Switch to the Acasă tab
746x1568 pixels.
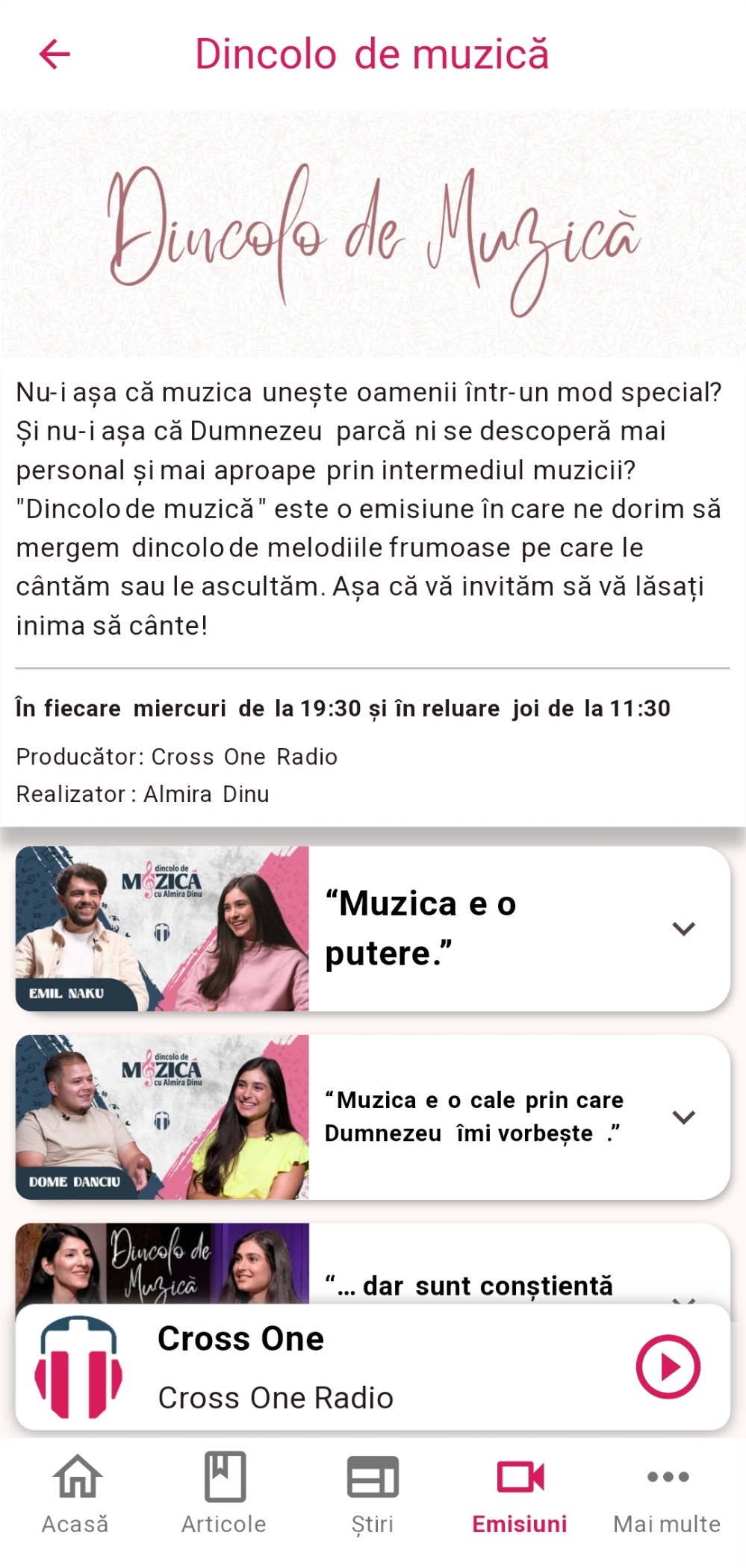point(75,1493)
